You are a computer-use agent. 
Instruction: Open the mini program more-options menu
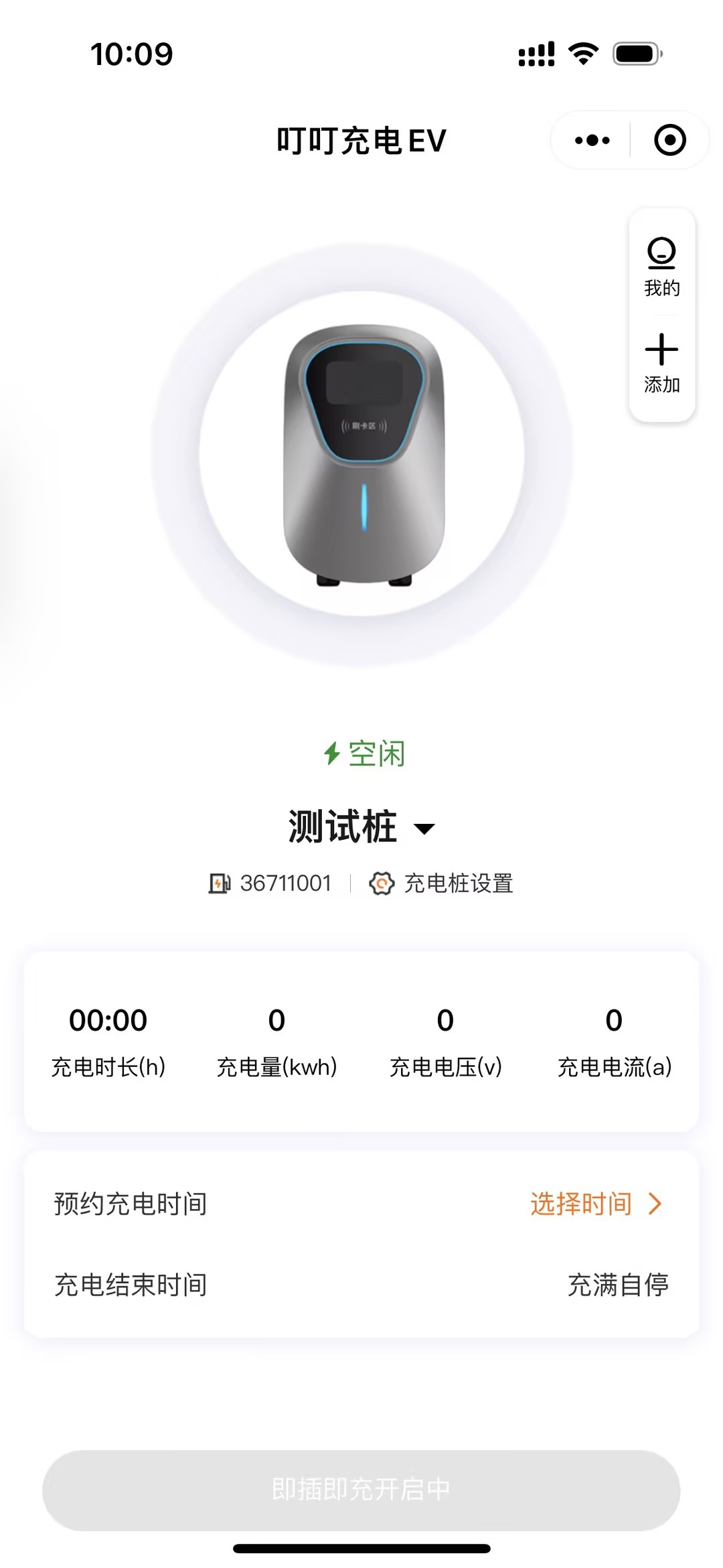pos(592,140)
